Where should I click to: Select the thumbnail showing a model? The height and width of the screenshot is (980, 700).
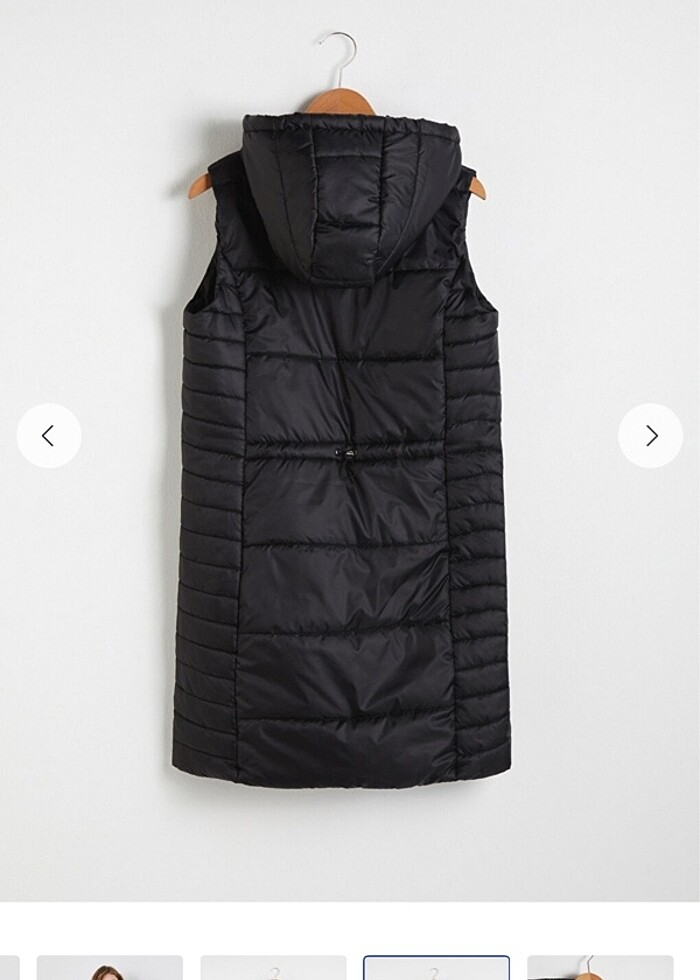[x=109, y=968]
